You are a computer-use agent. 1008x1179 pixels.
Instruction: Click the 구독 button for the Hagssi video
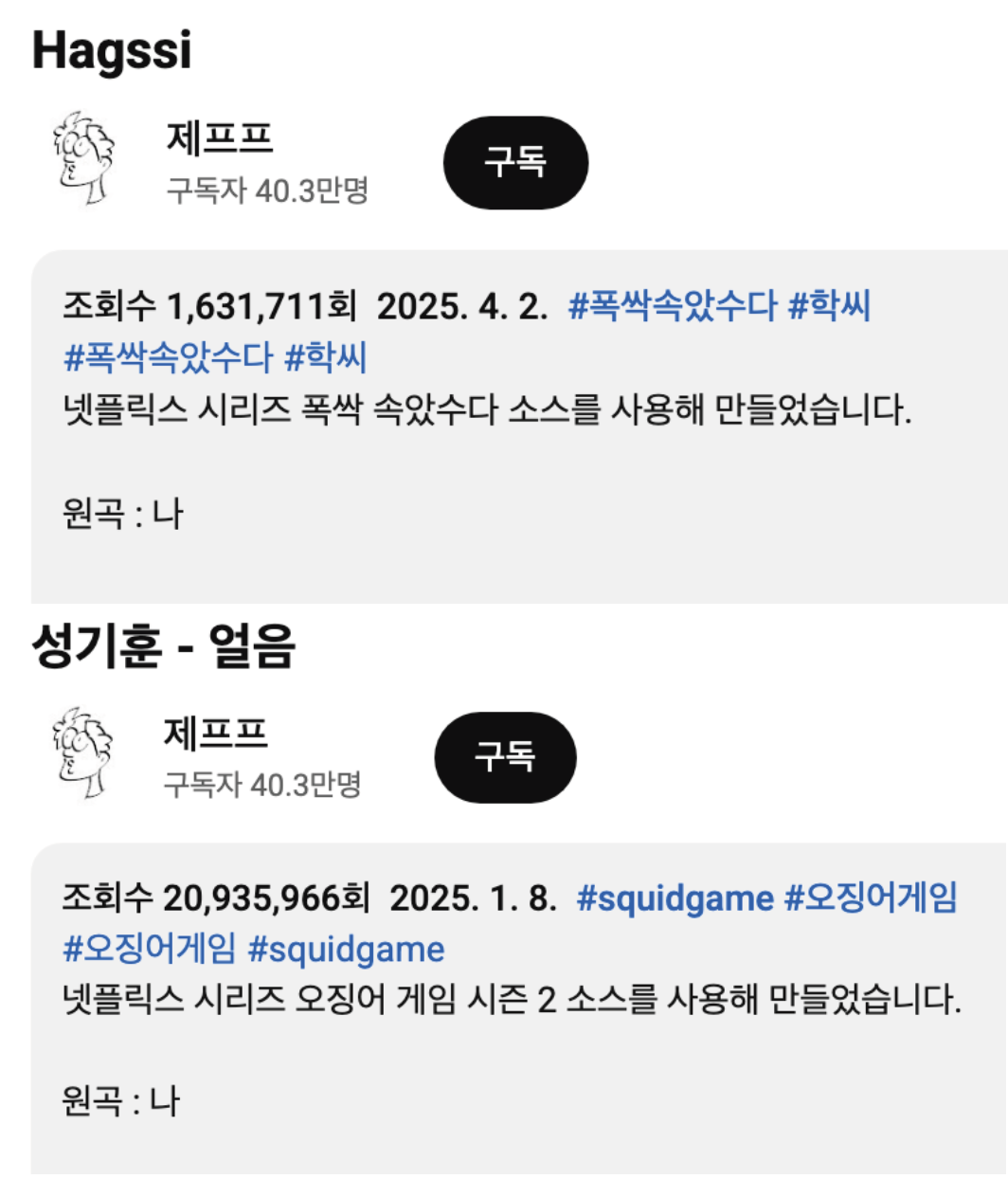[513, 162]
